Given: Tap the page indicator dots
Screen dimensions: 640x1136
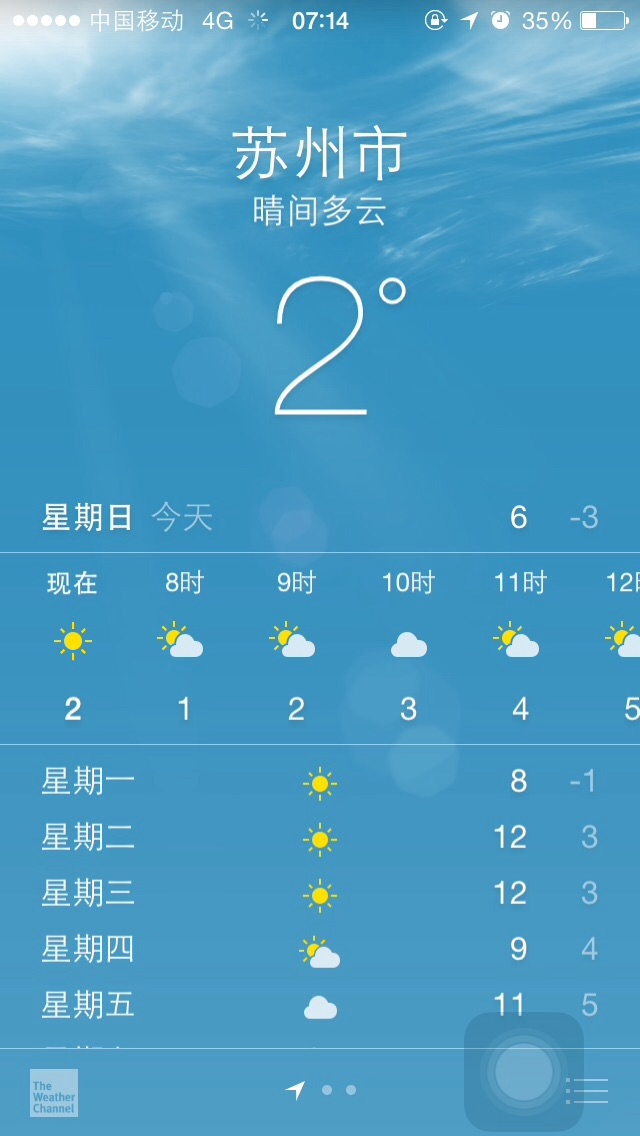Looking at the screenshot, I should 320,1090.
